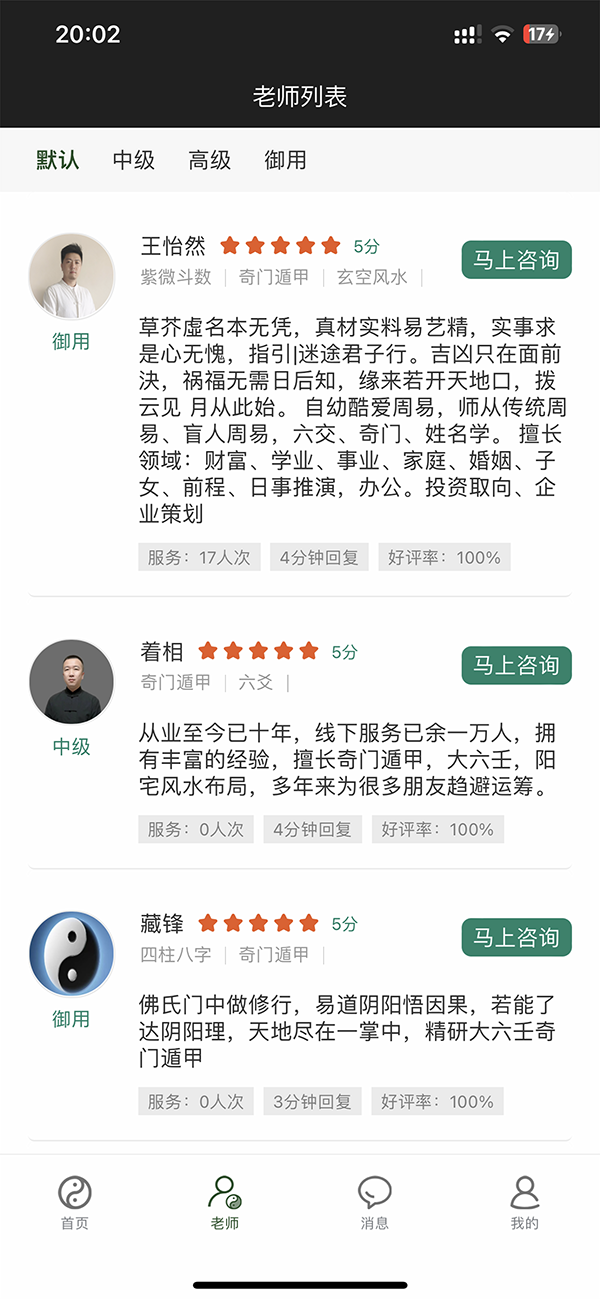600x1300 pixels.
Task: Go to the 首页 tab
Action: (x=75, y=1202)
